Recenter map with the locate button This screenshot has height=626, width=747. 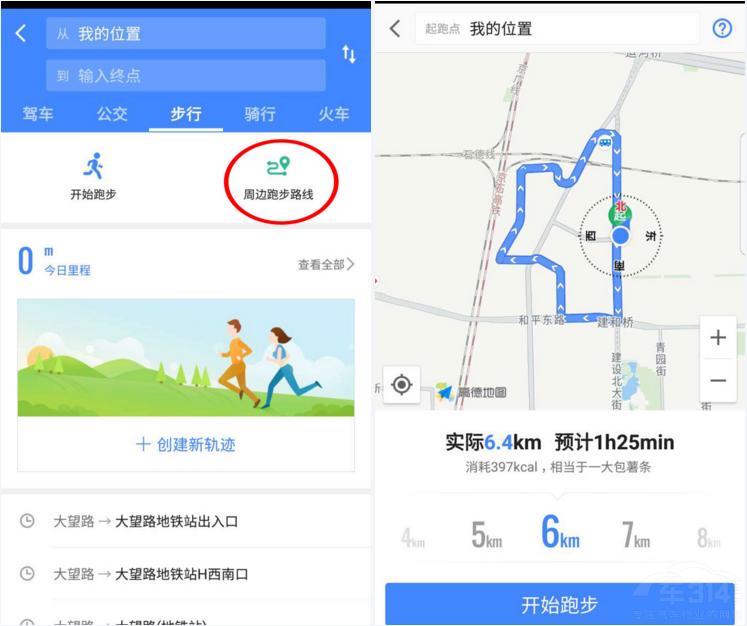coord(402,385)
